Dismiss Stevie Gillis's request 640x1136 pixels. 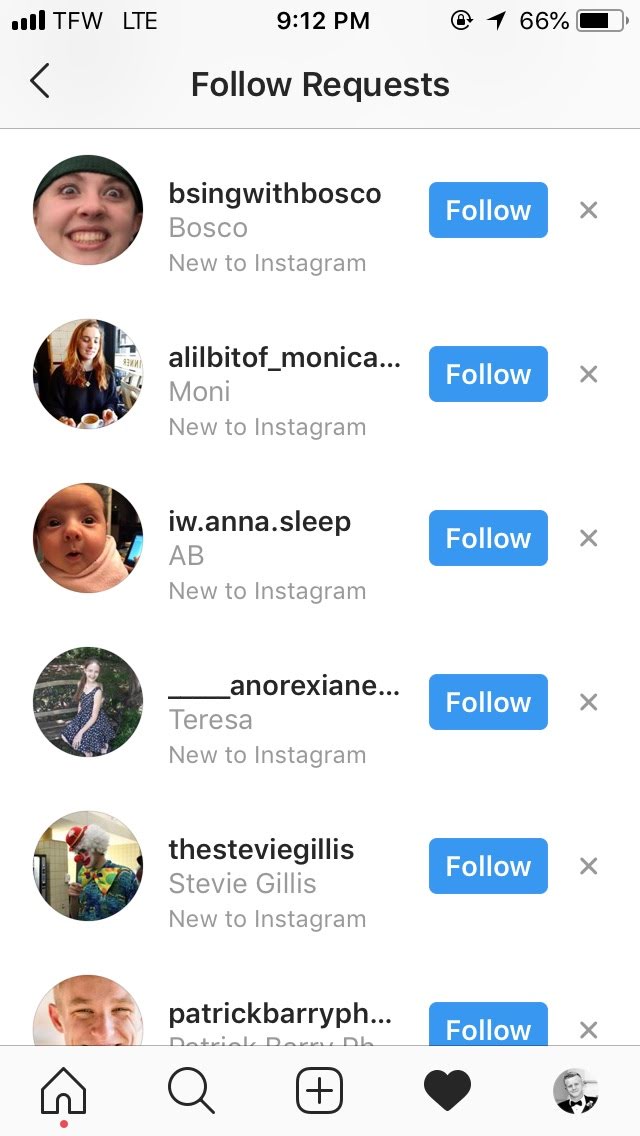pyautogui.click(x=589, y=866)
